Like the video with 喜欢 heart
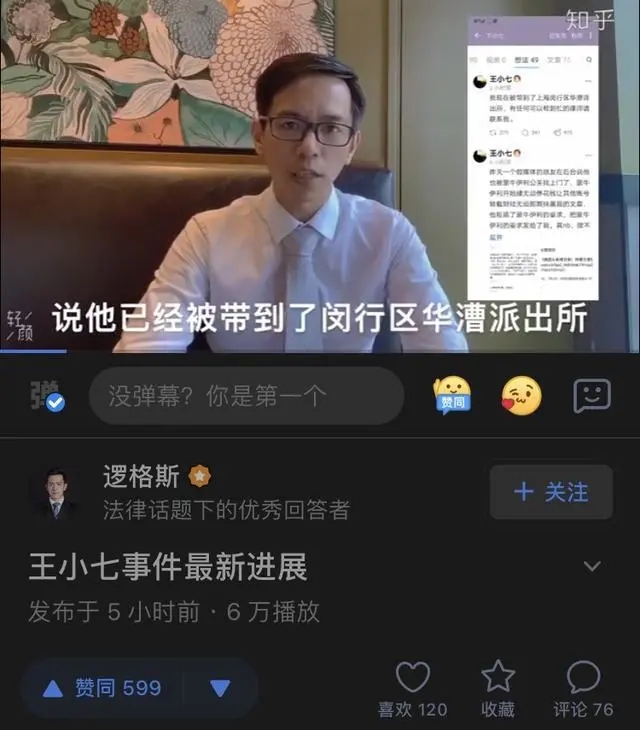640x730 pixels. tap(412, 688)
